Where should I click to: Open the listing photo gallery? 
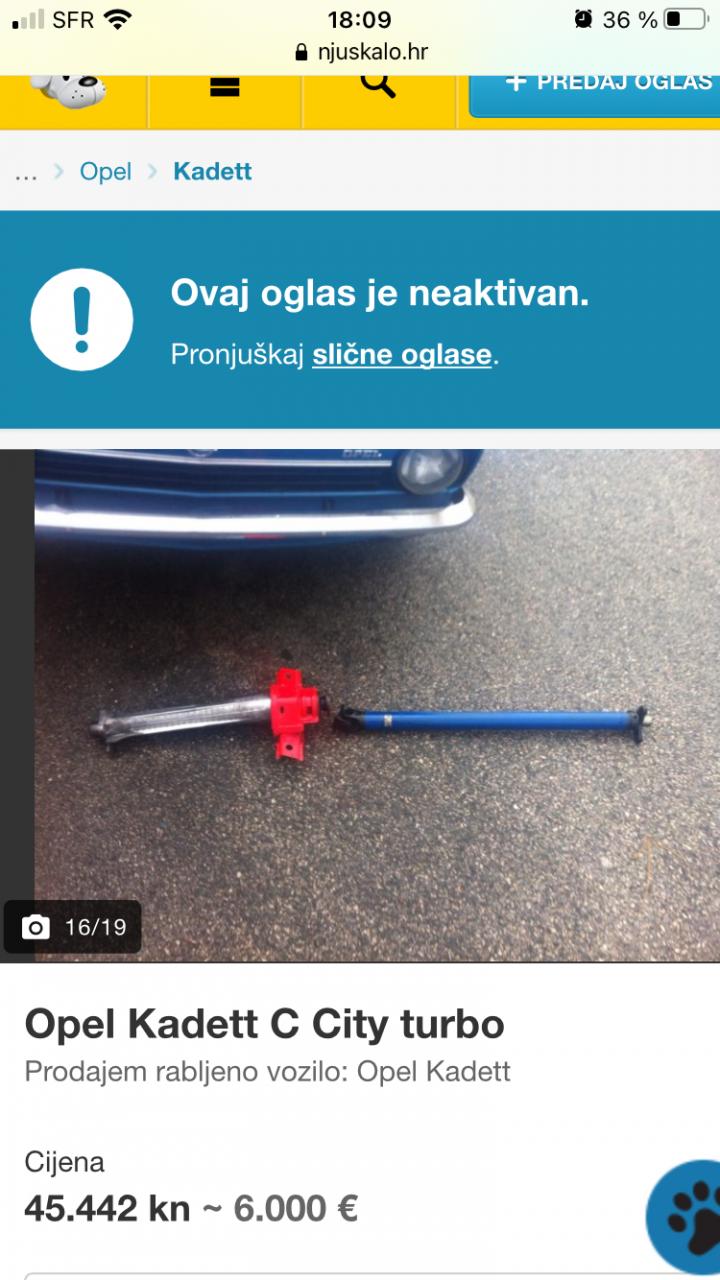(377, 705)
